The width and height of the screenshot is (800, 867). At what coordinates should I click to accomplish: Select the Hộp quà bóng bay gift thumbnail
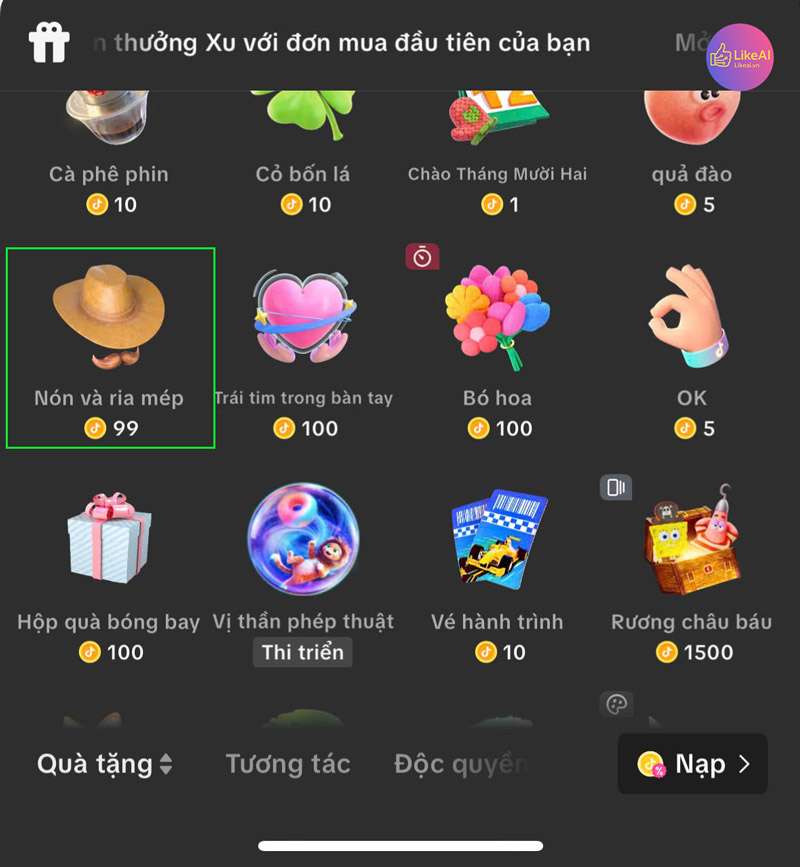(105, 543)
